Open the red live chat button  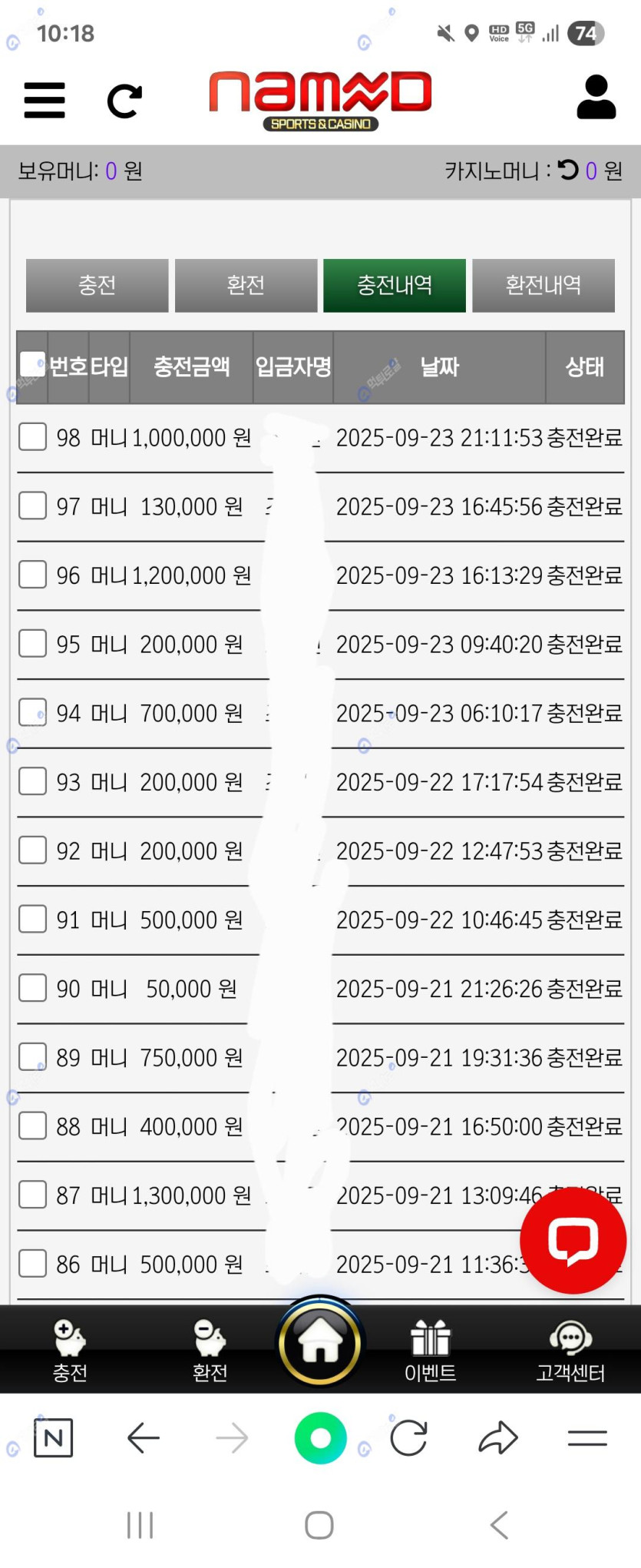click(x=573, y=1240)
